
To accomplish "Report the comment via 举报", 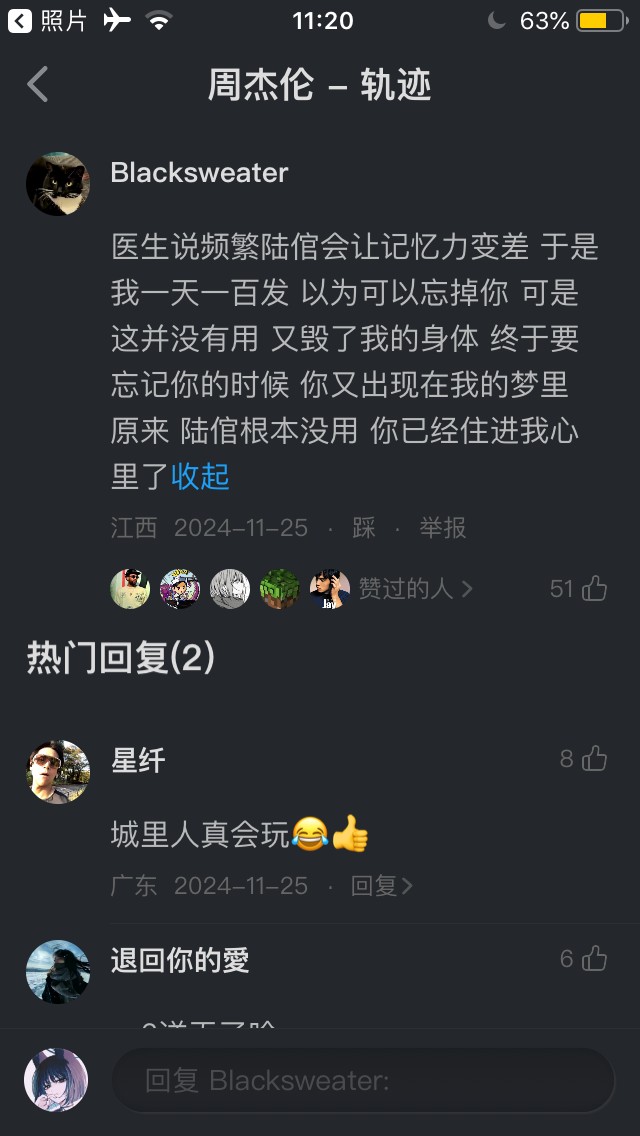I will pos(443,528).
